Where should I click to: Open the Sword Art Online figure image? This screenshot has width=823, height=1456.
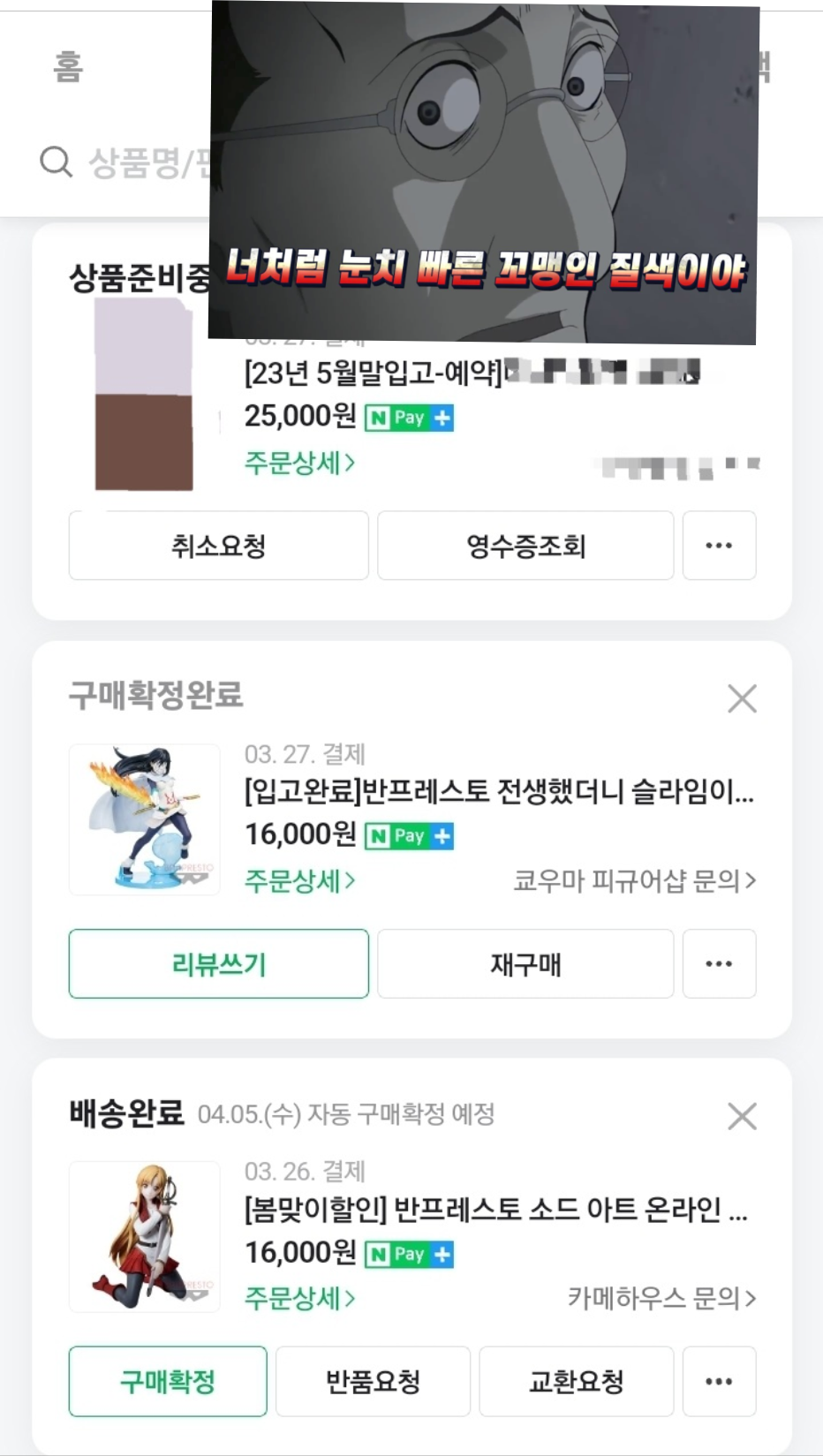144,1236
